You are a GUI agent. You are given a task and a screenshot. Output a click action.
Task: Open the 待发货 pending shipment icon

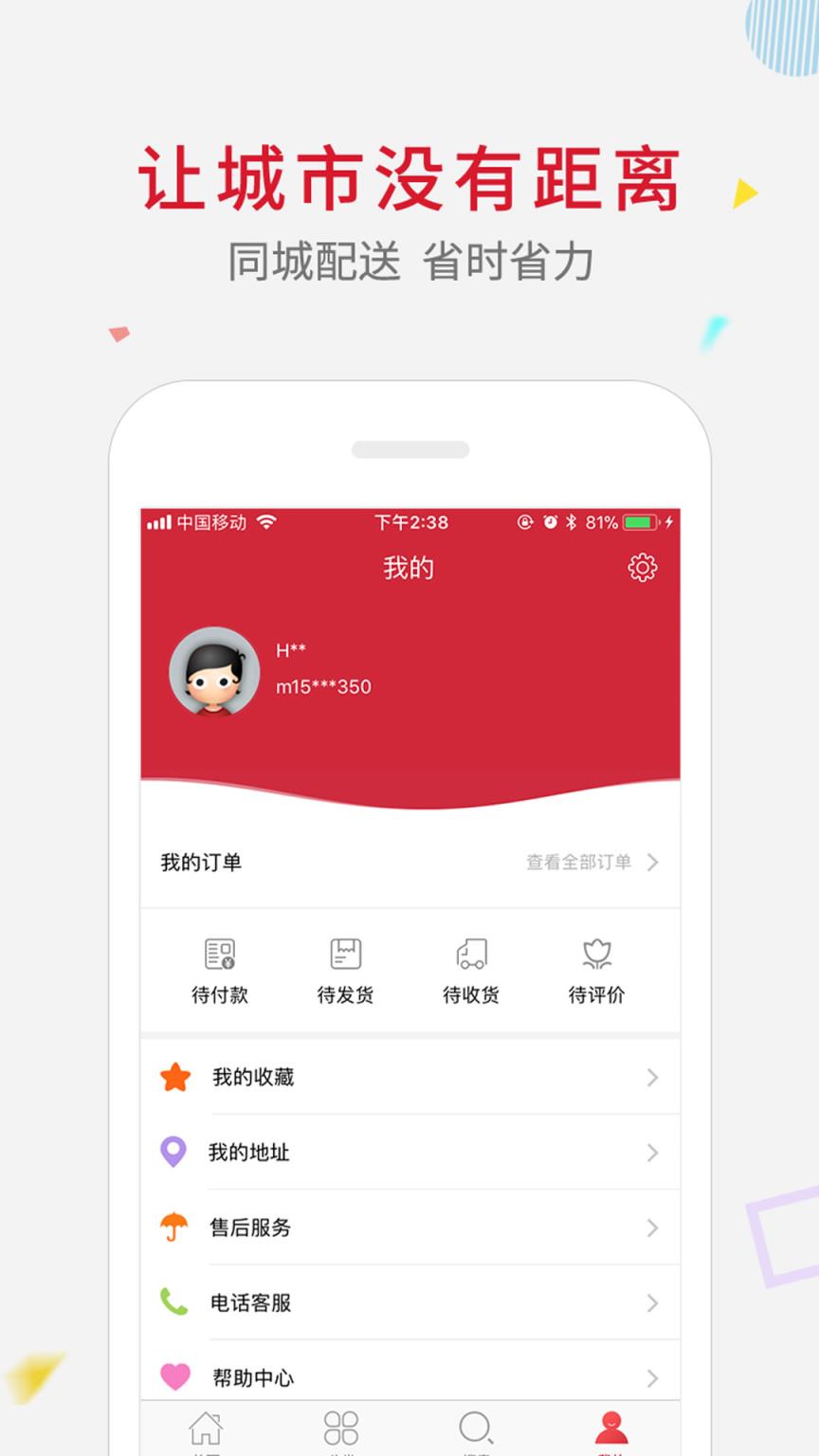(x=345, y=954)
